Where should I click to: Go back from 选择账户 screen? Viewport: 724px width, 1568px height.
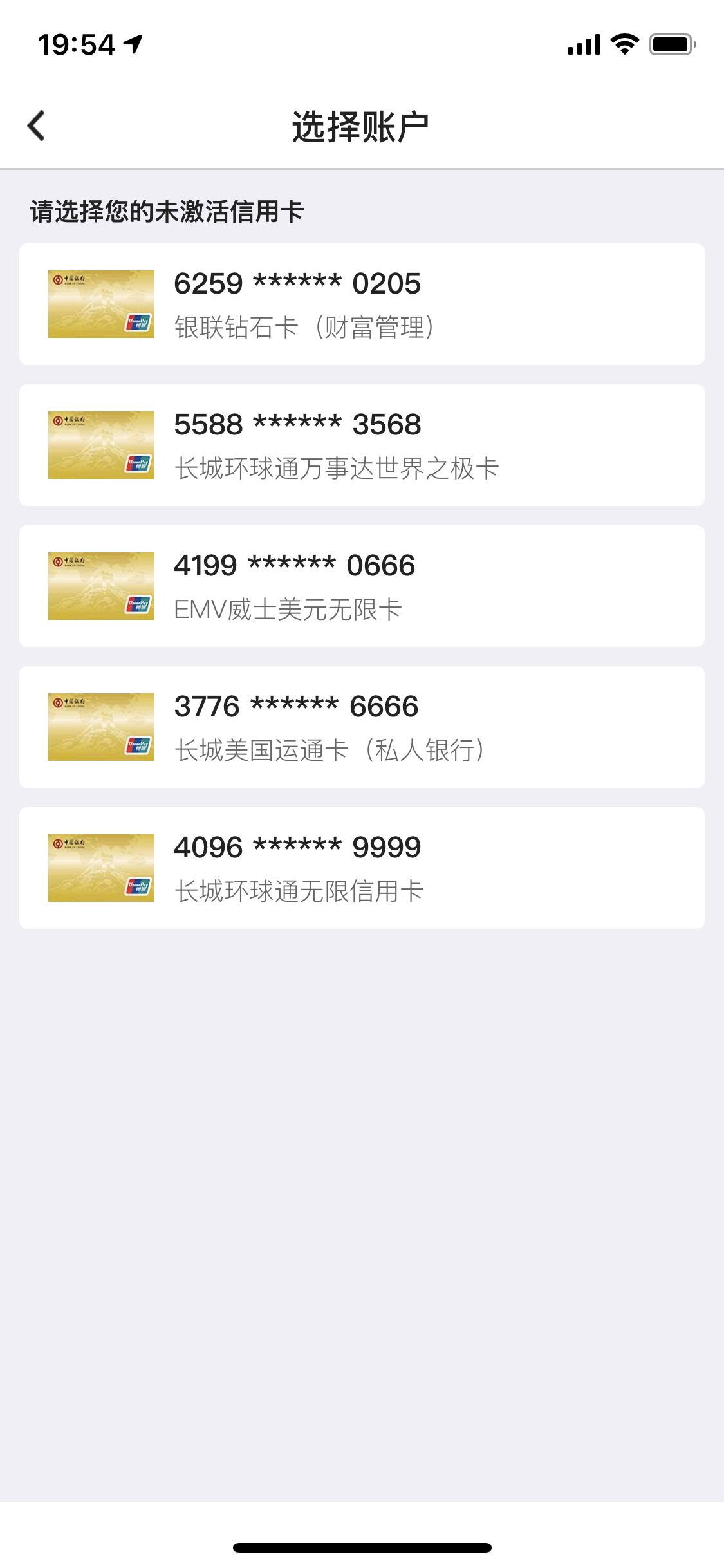point(37,126)
